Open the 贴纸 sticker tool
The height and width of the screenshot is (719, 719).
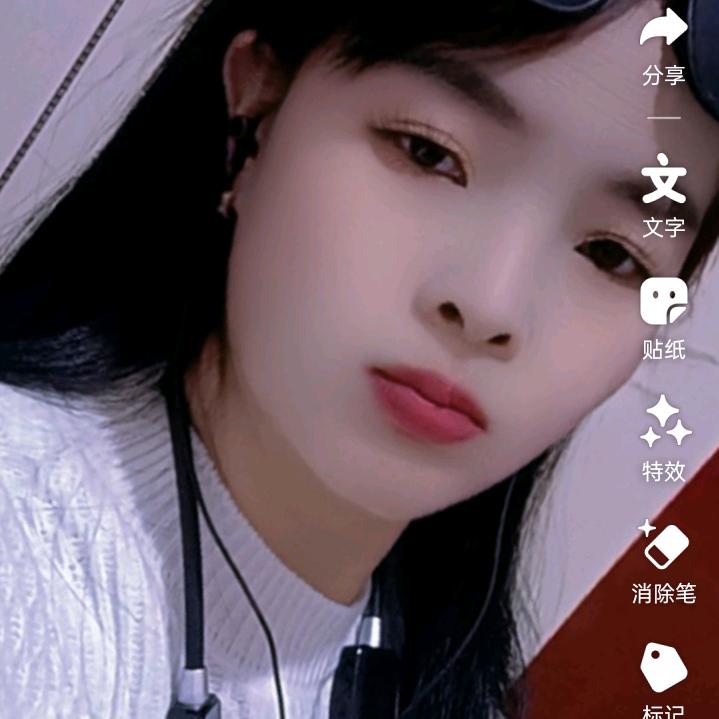pos(664,315)
